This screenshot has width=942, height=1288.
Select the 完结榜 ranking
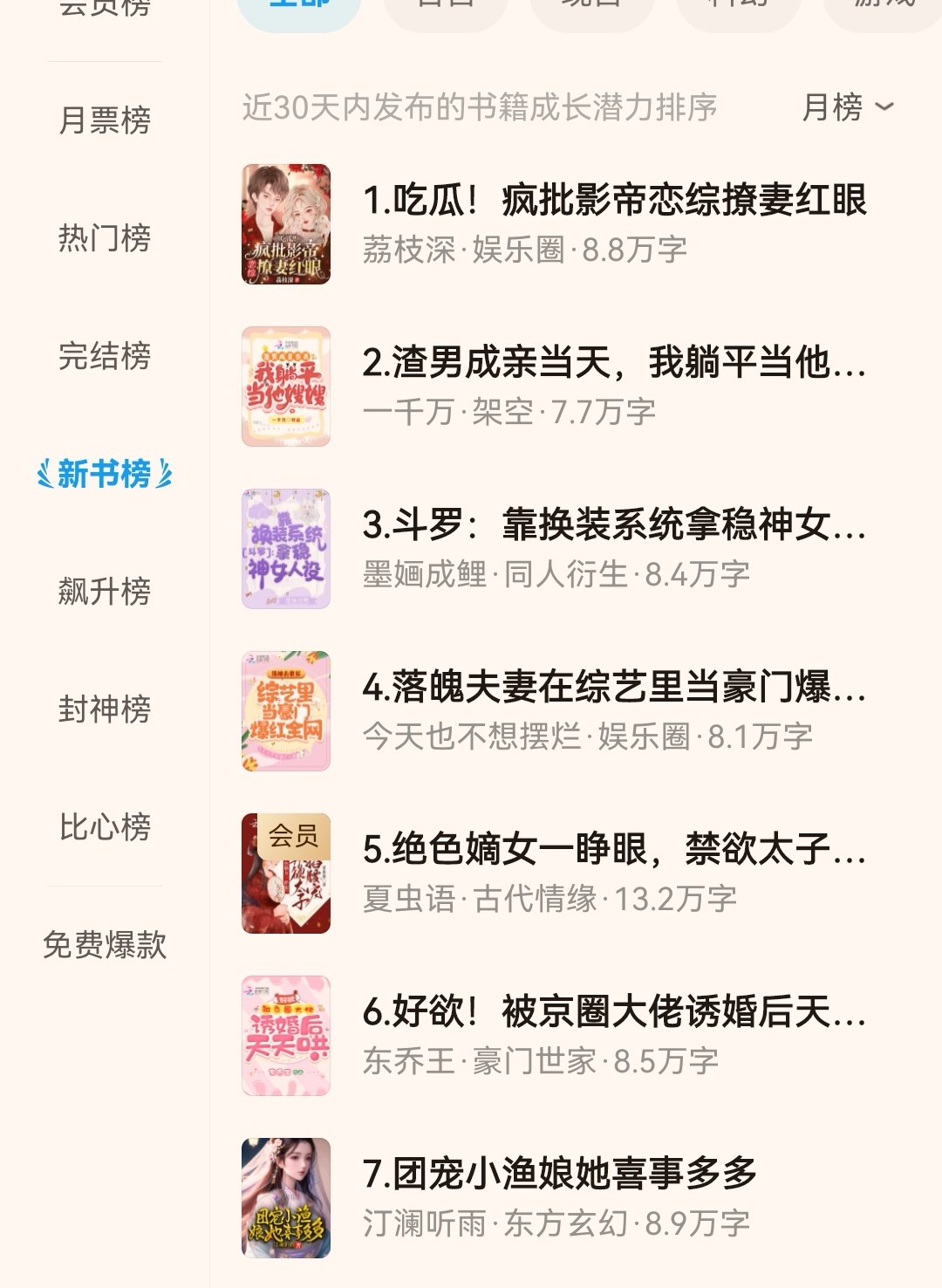(x=105, y=356)
